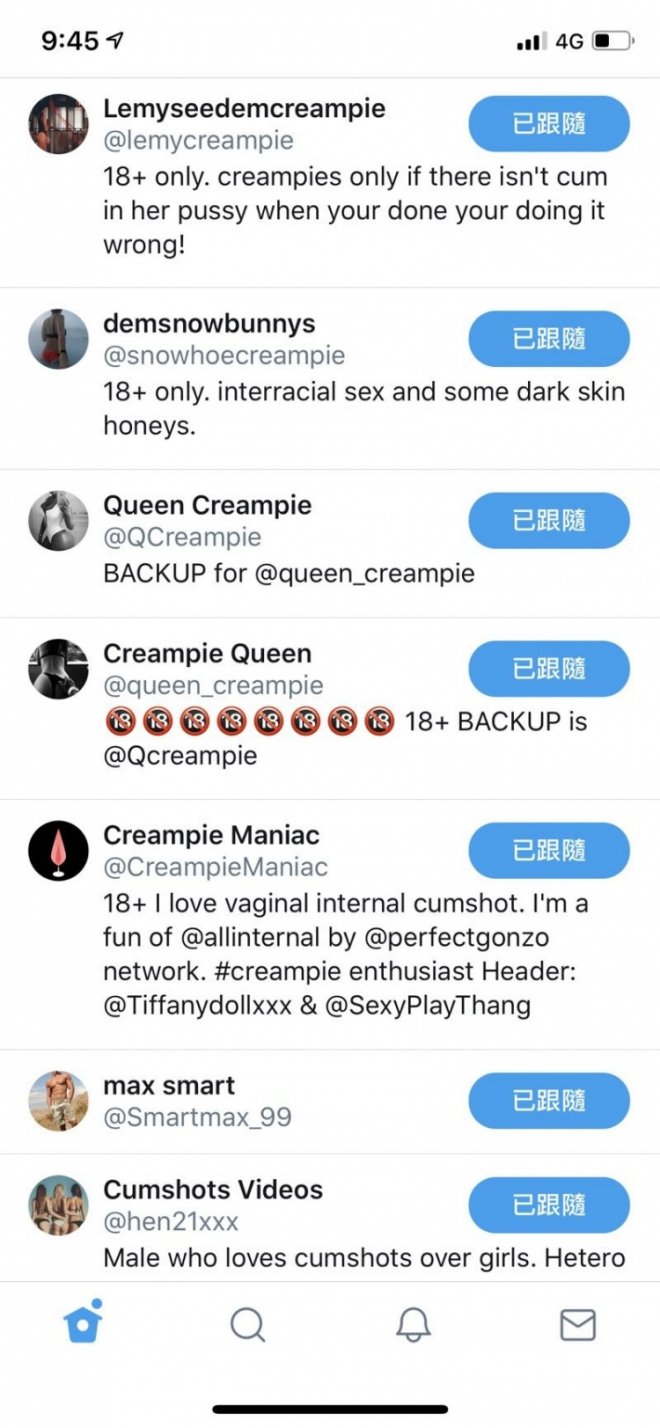Tap the 已跟隨 button next to @QCreampie
Screen dimensions: 660x1428
click(549, 520)
